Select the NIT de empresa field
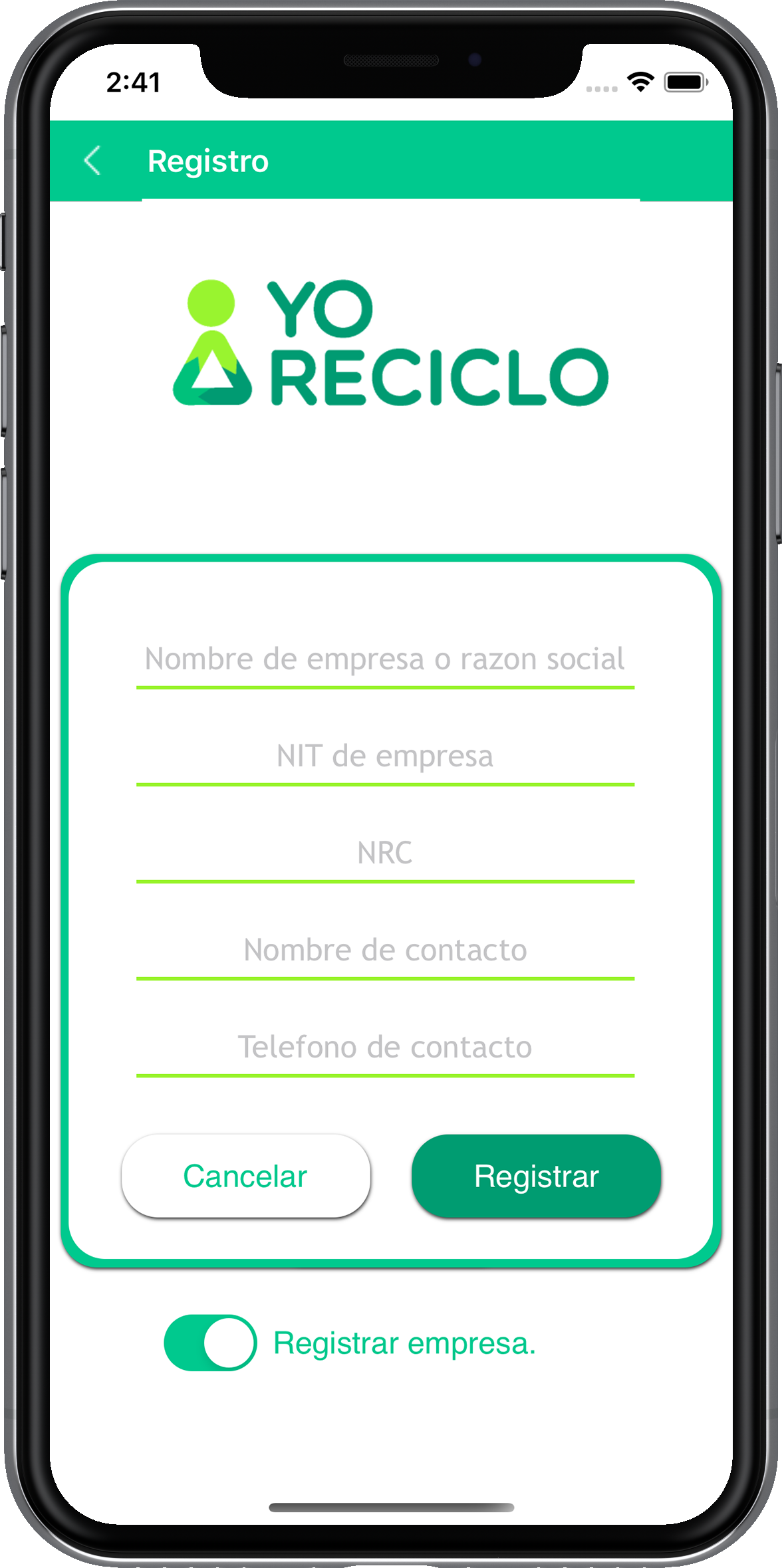The width and height of the screenshot is (782, 1568). 385,756
